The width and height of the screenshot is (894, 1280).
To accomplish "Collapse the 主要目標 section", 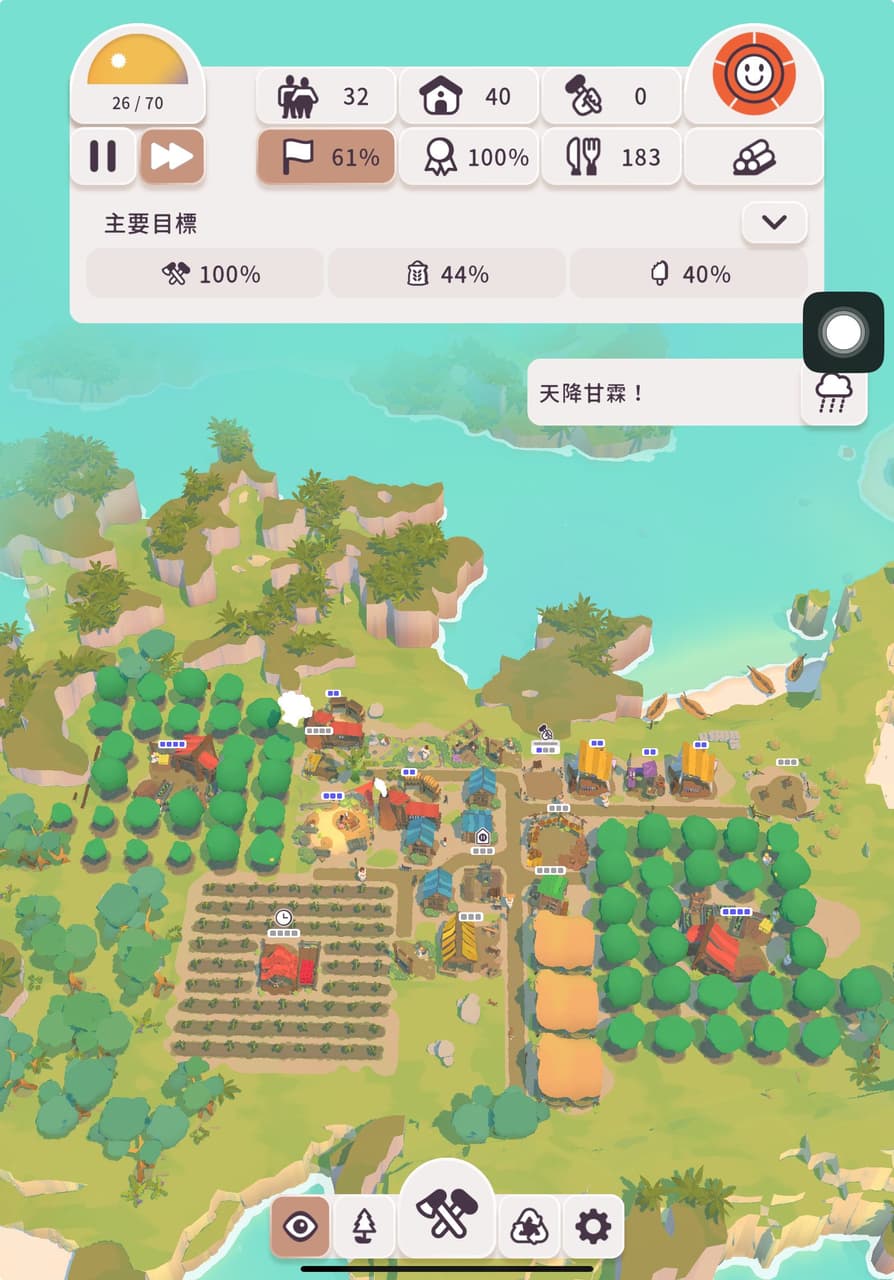I will coord(774,223).
